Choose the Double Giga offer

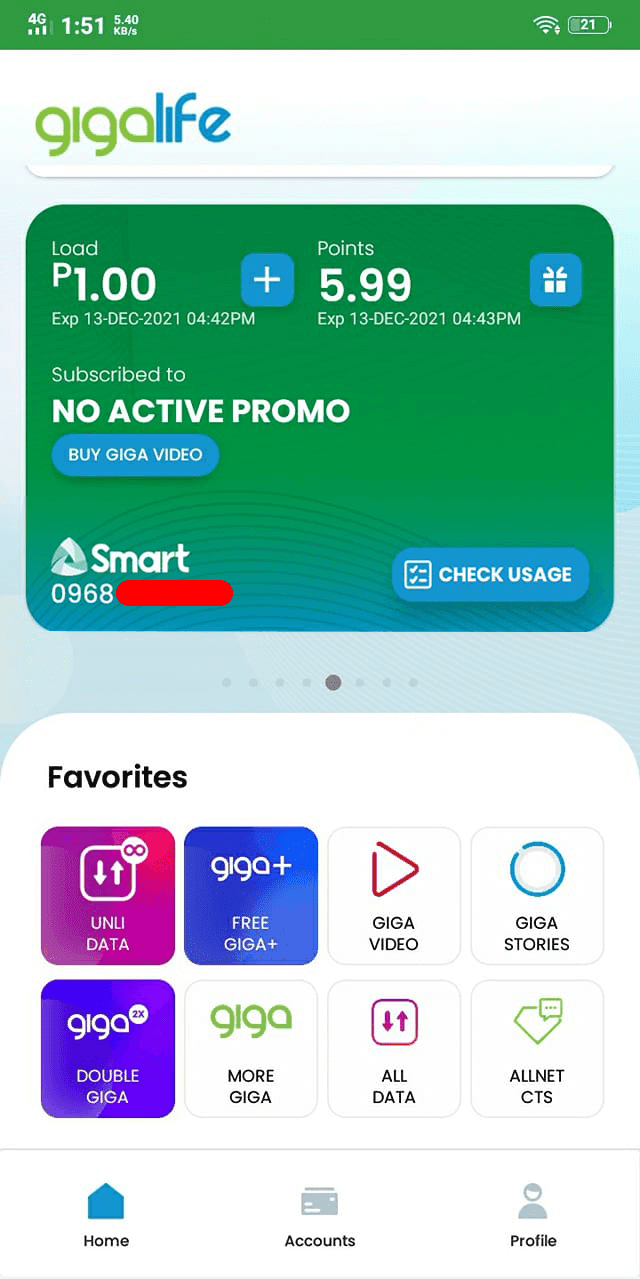tap(108, 1048)
